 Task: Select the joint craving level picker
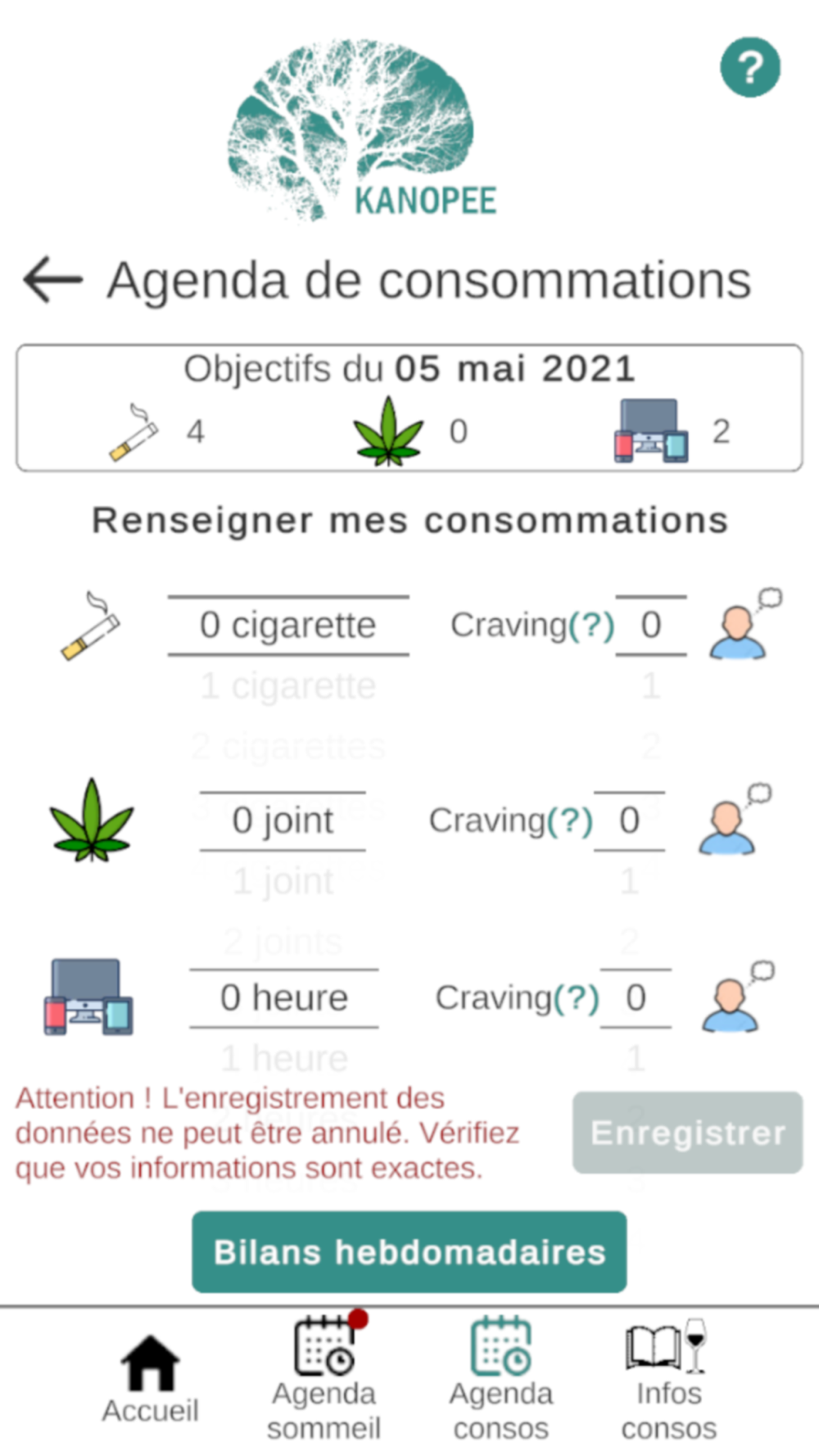pos(629,821)
